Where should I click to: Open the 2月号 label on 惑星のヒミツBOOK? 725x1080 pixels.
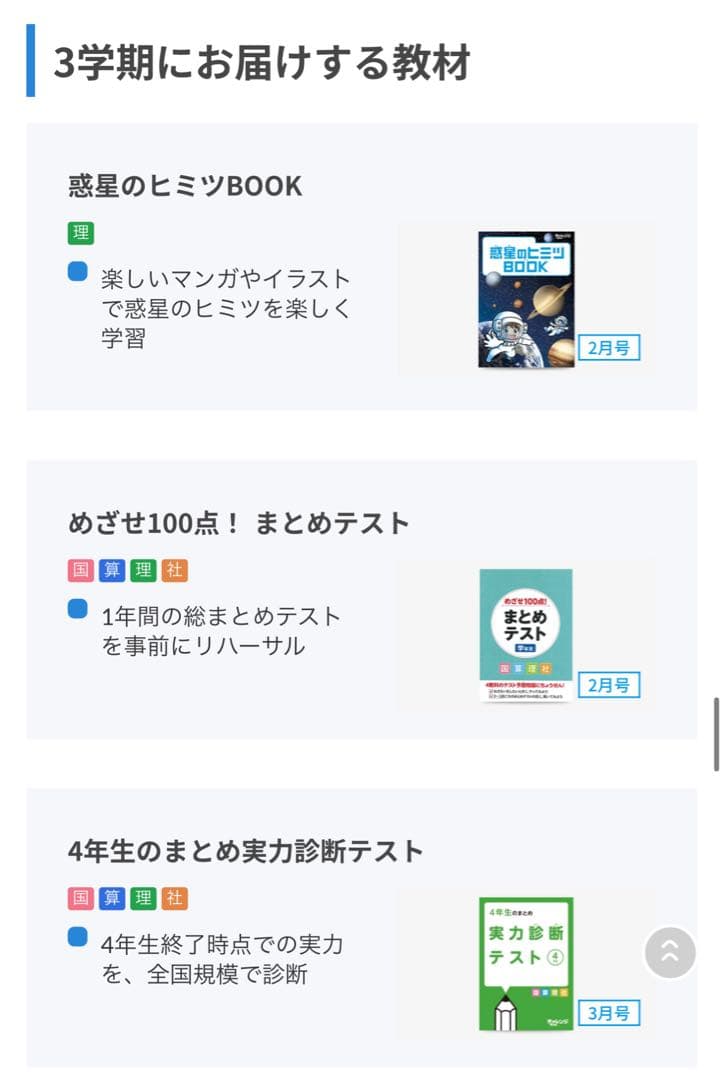point(608,348)
